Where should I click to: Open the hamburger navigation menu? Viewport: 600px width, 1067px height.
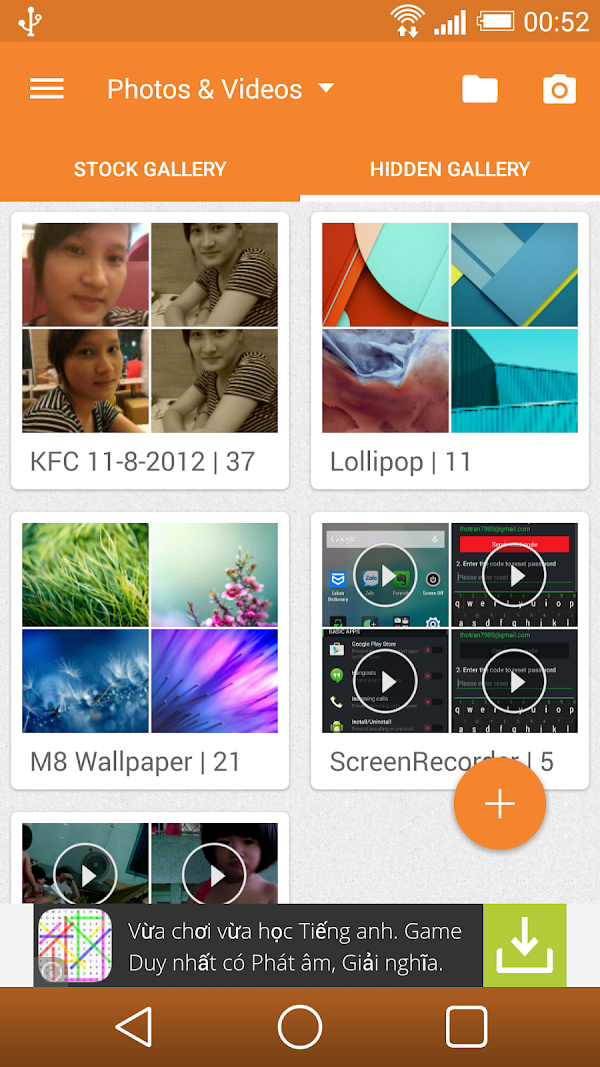tap(47, 89)
